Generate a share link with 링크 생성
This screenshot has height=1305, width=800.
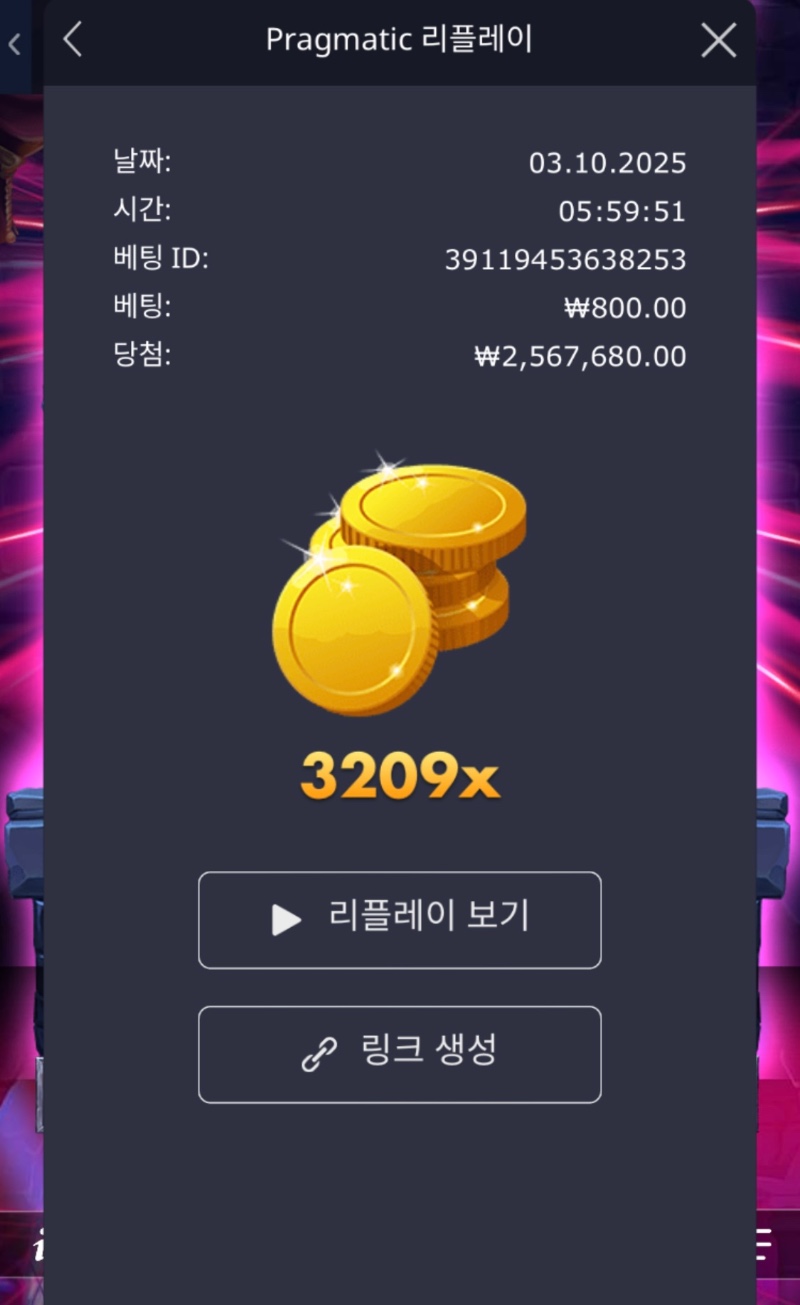point(400,1054)
